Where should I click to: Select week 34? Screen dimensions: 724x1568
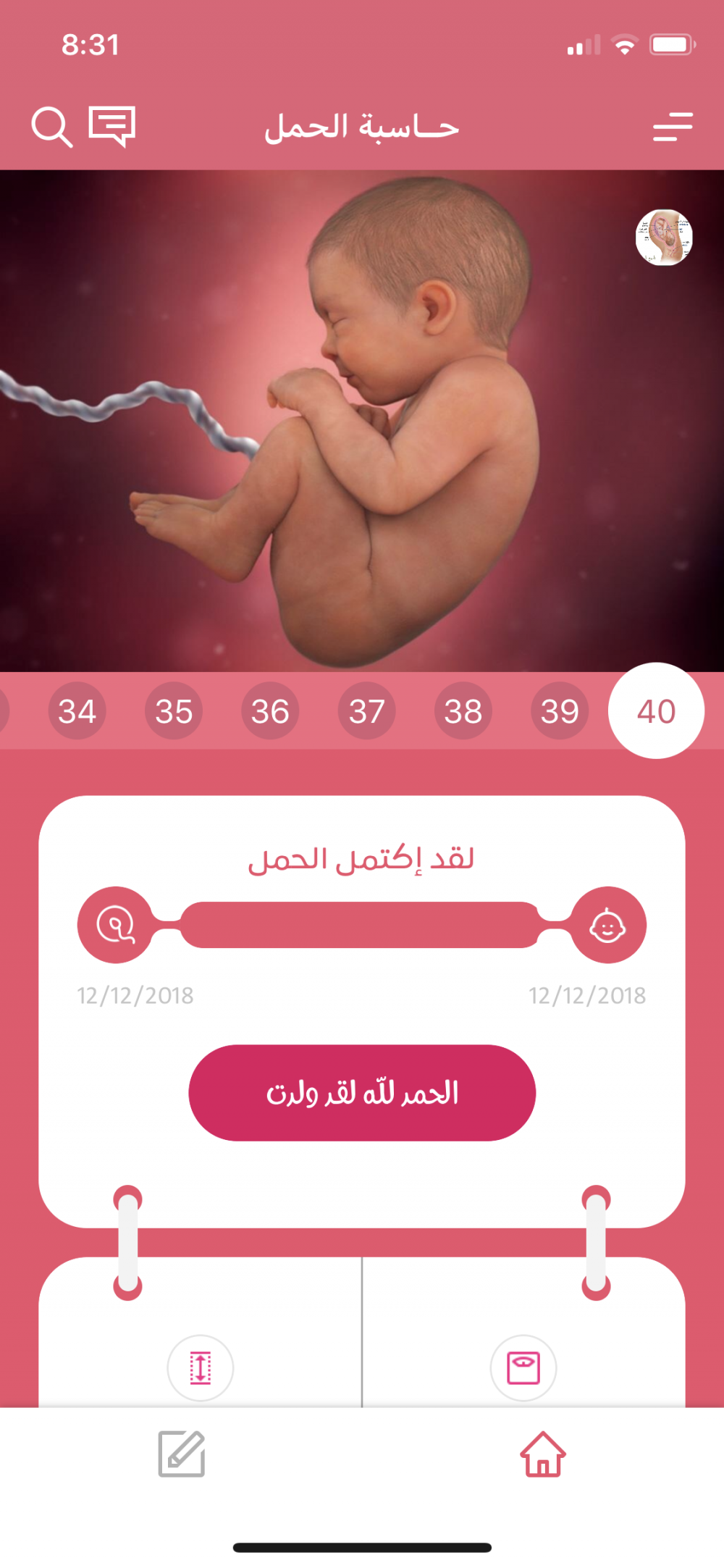[77, 710]
